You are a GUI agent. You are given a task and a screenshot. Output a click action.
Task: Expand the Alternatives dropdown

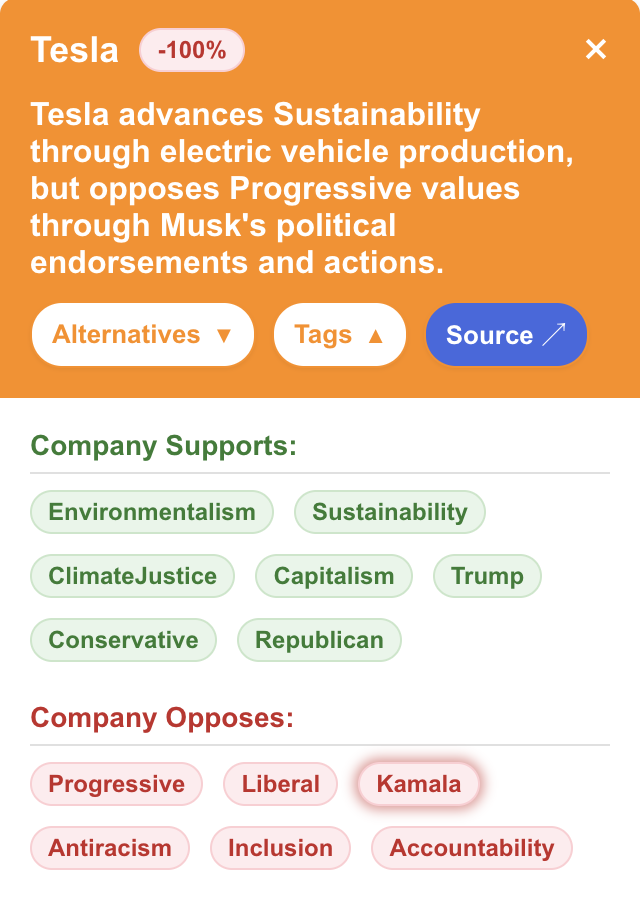pos(143,335)
